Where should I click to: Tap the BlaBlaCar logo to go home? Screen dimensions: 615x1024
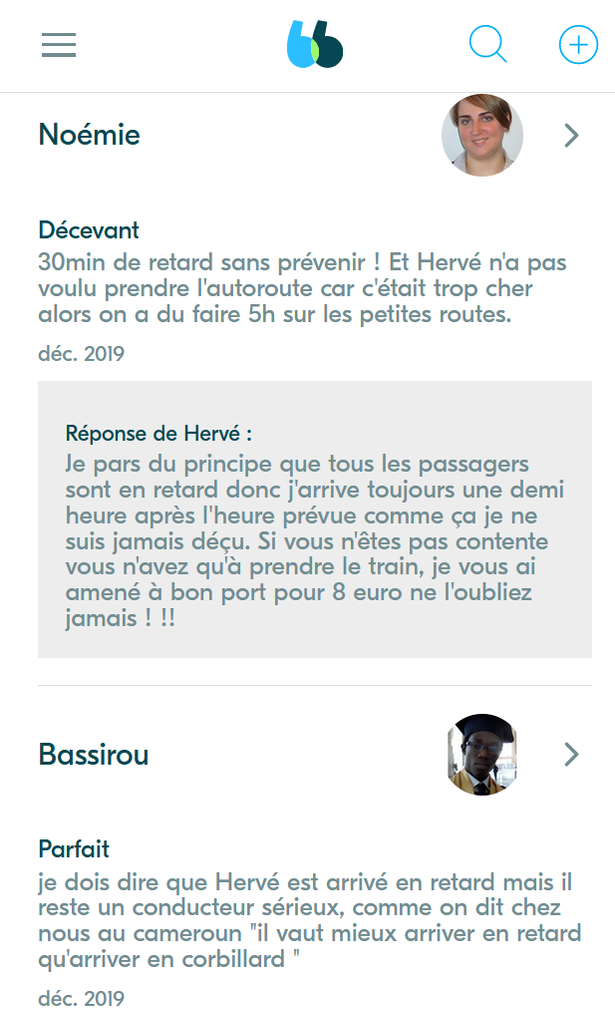coord(314,45)
